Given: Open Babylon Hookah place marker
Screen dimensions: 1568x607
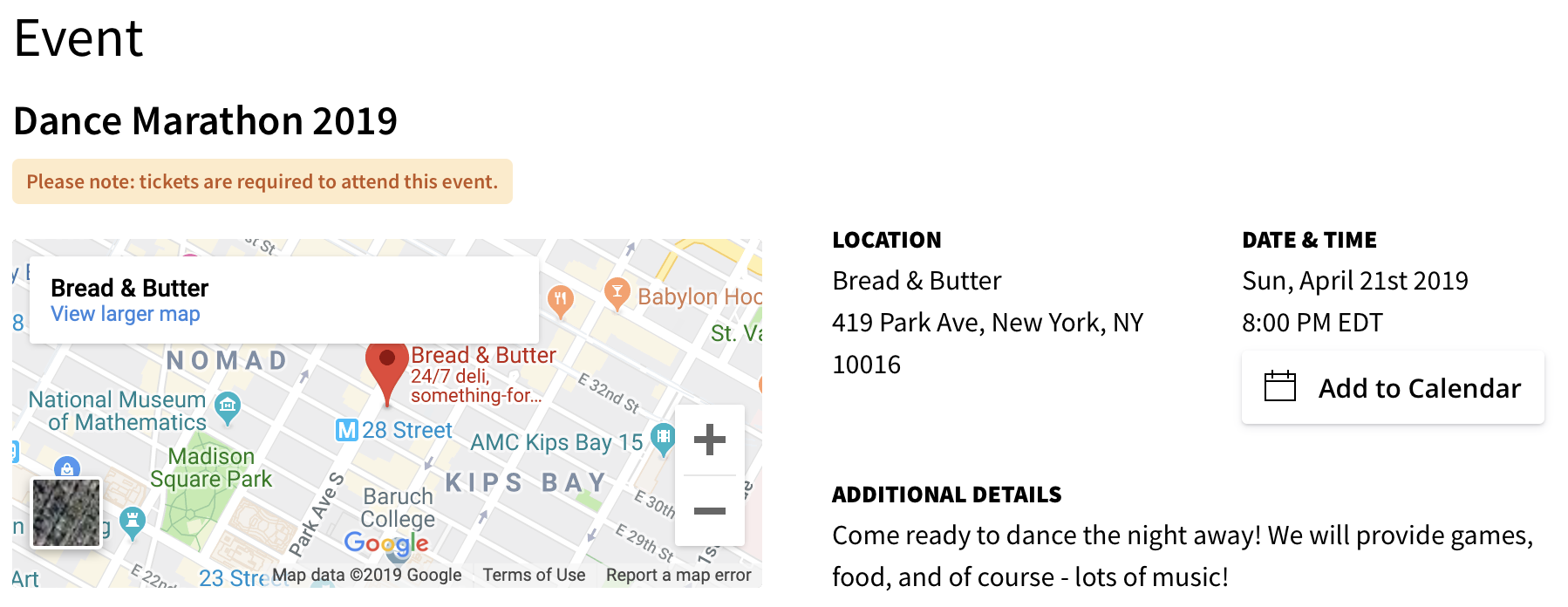Looking at the screenshot, I should [617, 292].
